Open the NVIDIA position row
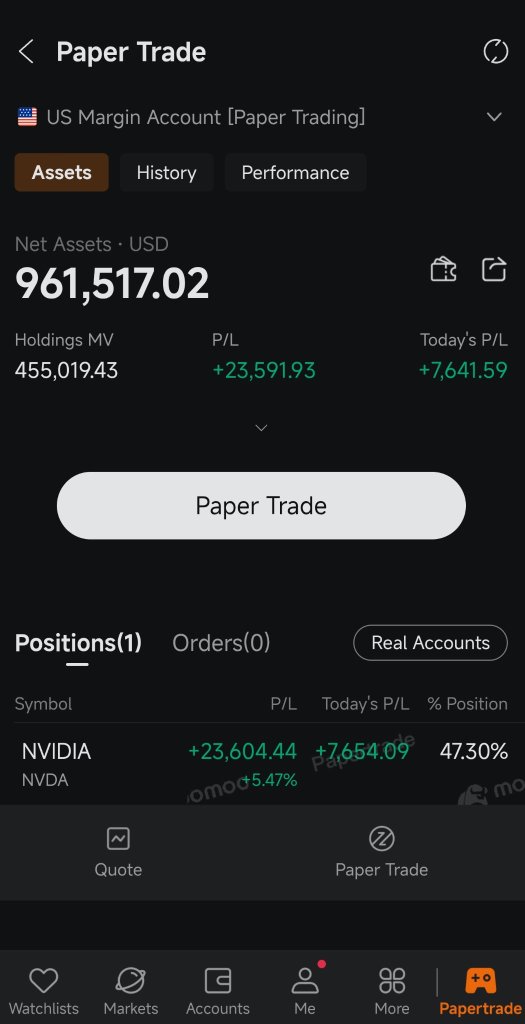Screen dimensions: 525x1024 pos(261,763)
